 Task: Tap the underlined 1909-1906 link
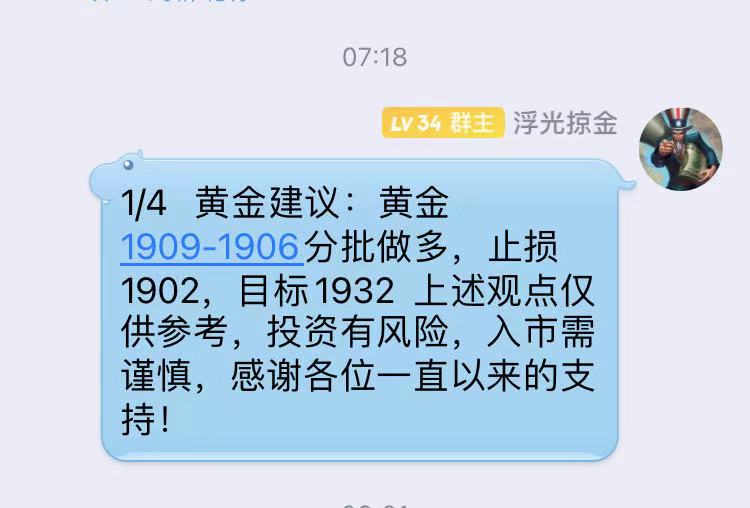[211, 247]
